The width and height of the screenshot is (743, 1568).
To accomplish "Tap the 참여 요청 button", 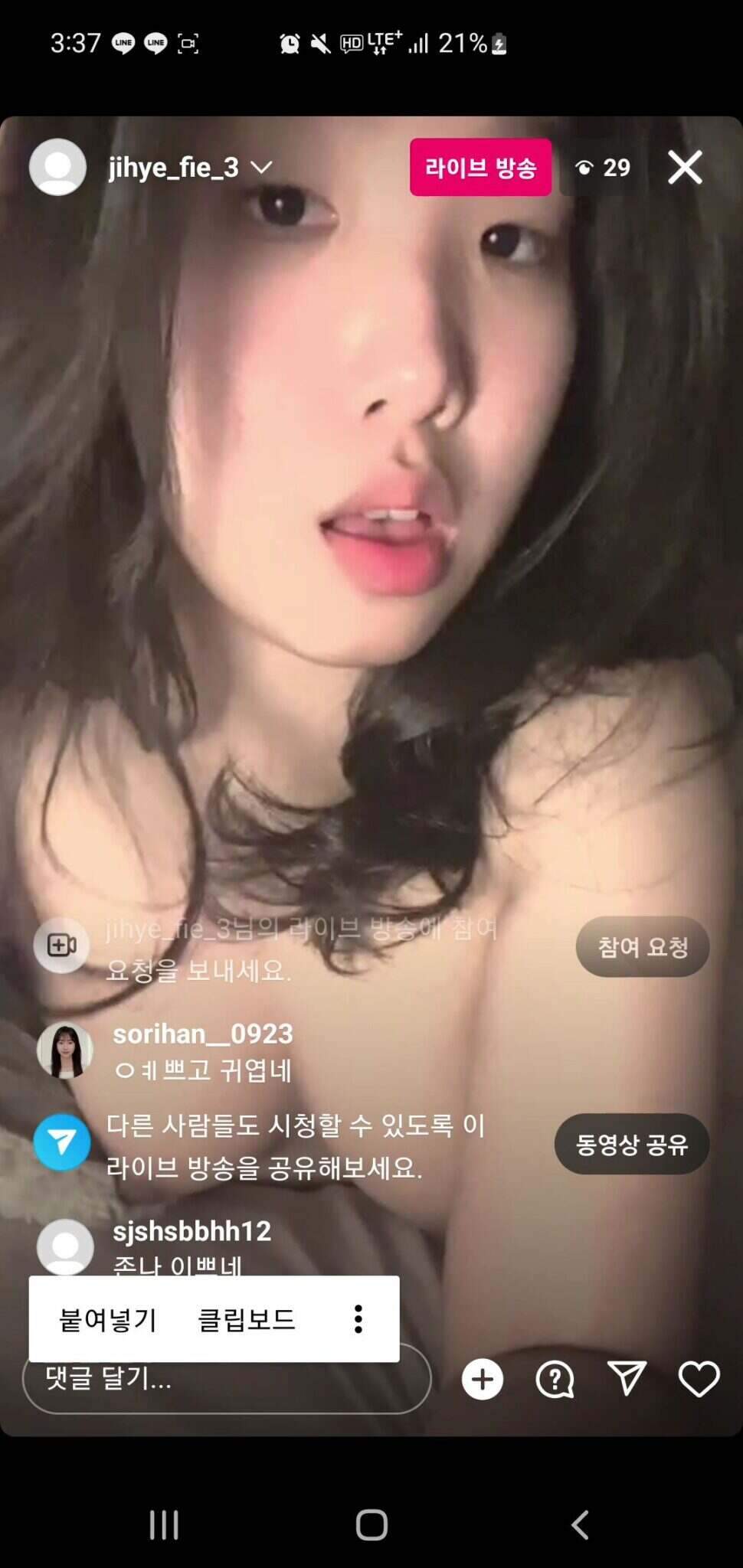I will 642,947.
